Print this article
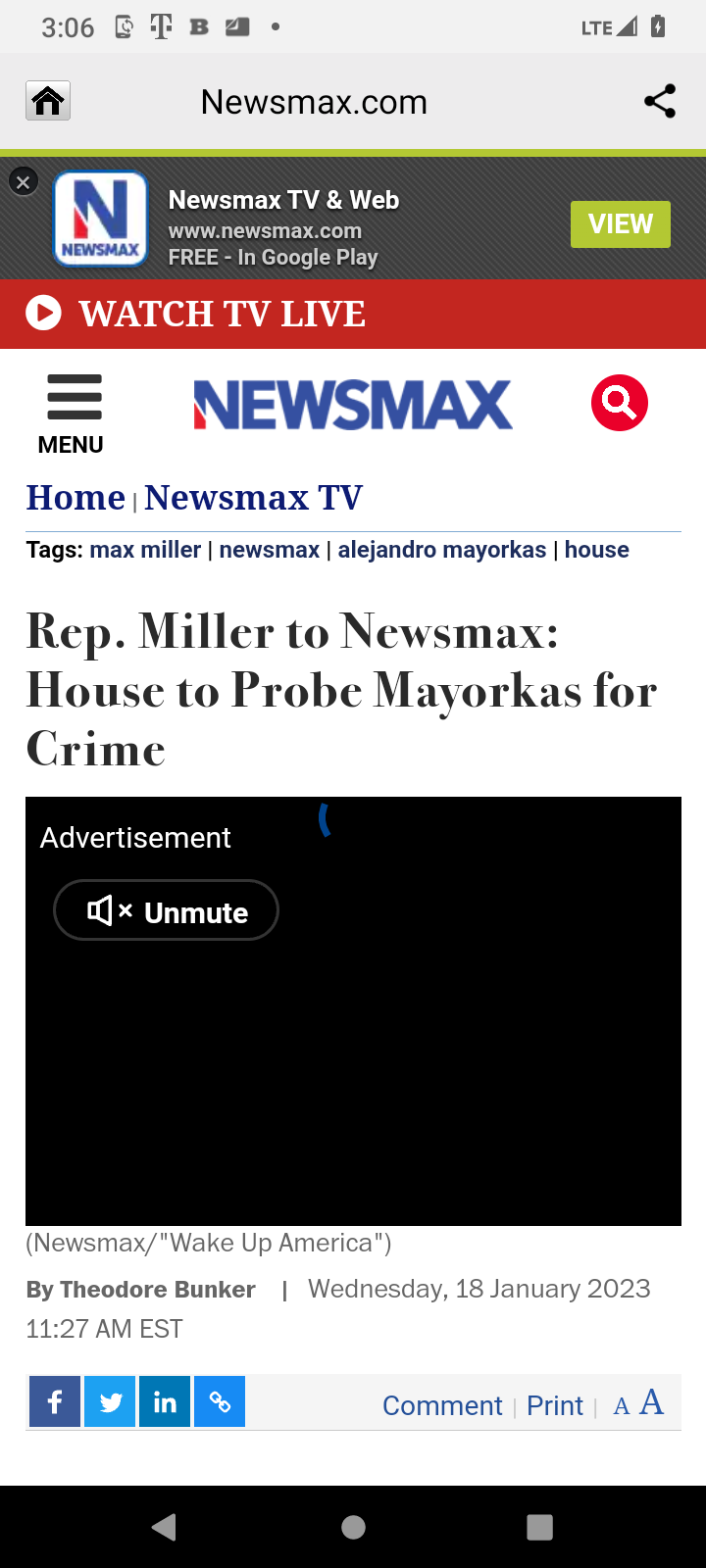The image size is (706, 1568). (x=555, y=1405)
